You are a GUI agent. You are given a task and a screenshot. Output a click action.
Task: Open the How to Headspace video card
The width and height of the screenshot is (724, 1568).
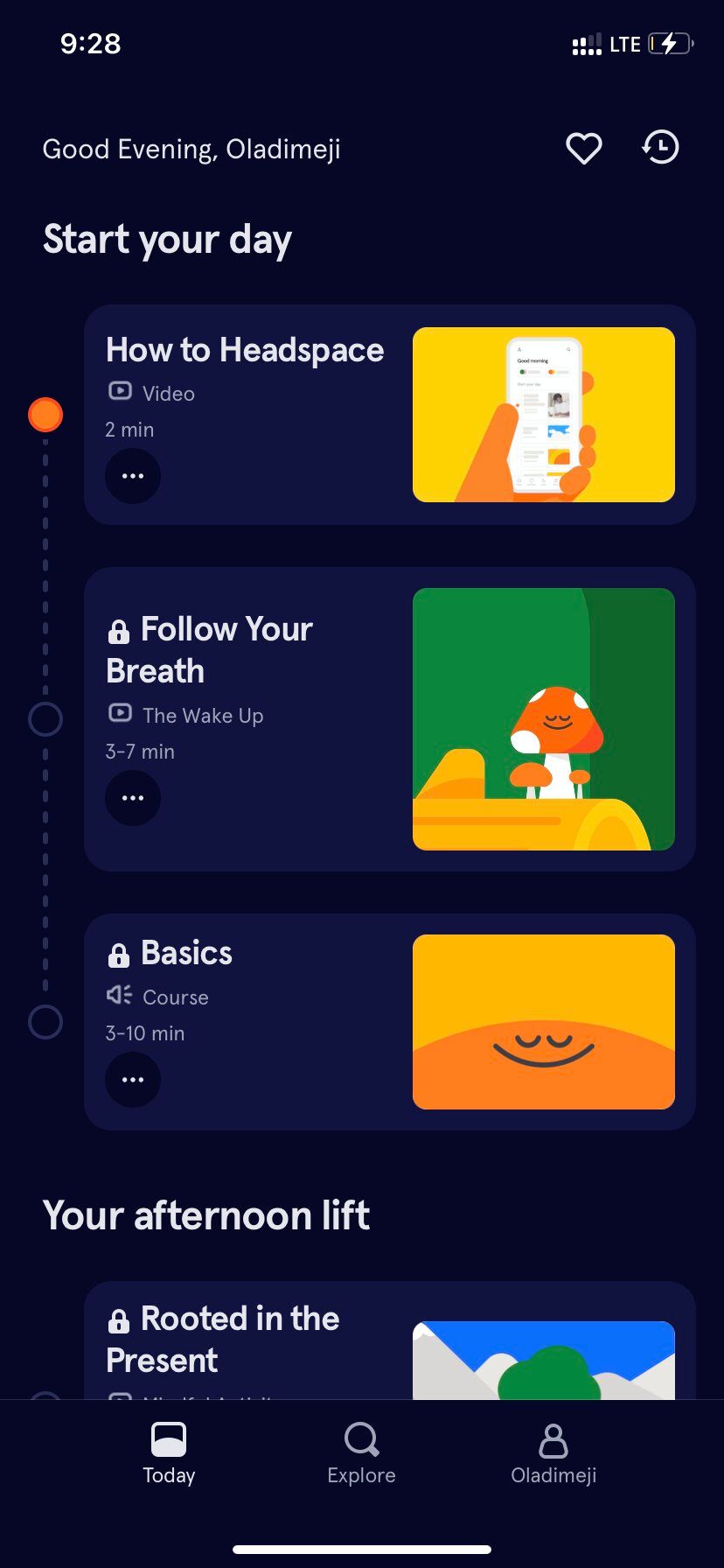(388, 413)
